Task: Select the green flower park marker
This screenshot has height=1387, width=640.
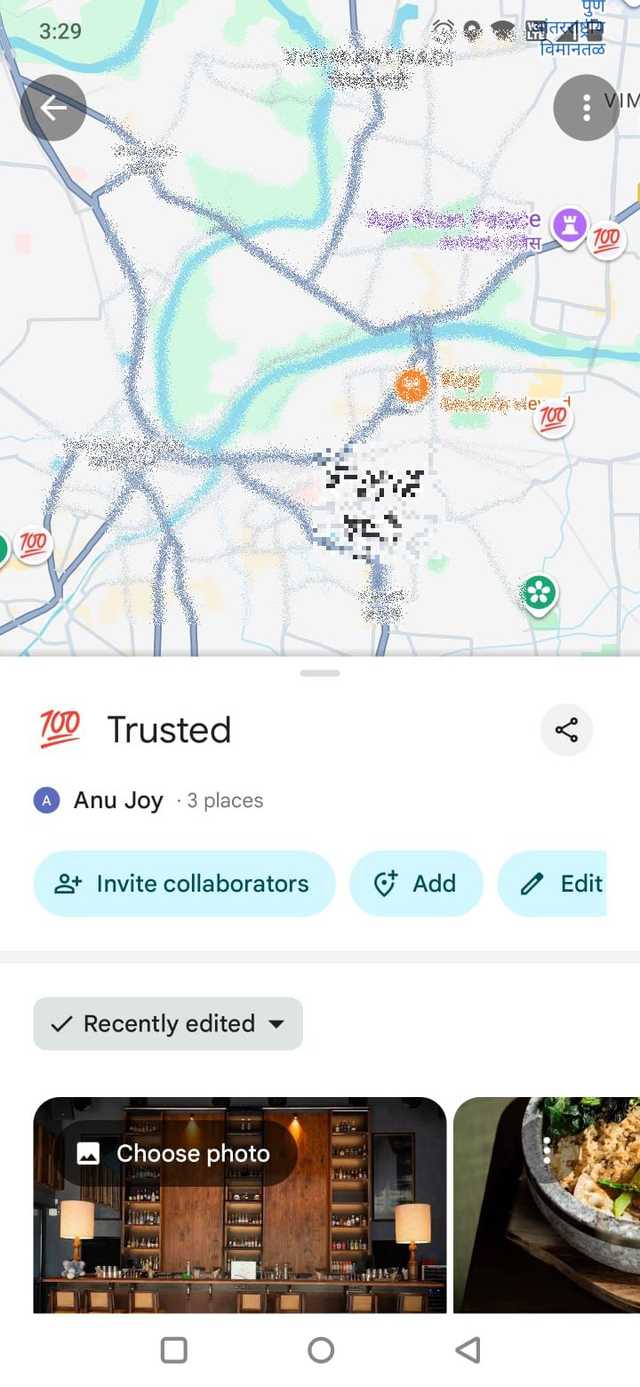Action: 539,594
